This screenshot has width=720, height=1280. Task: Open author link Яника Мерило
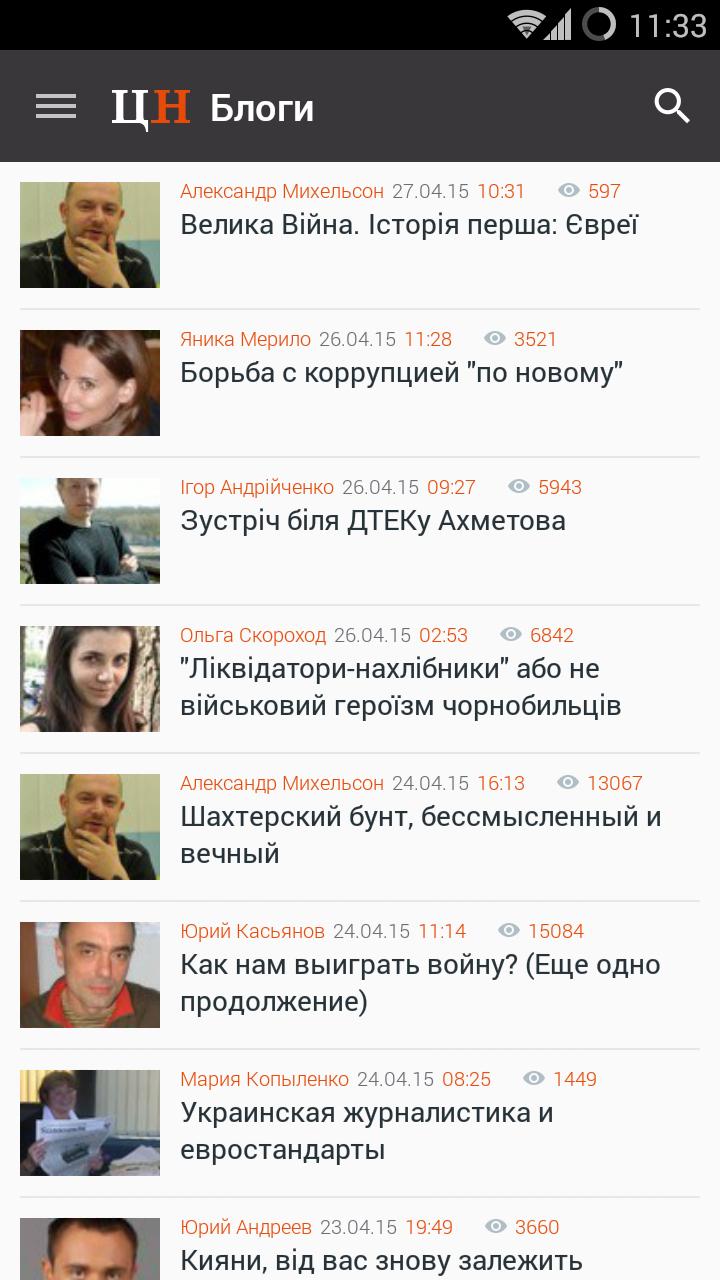pyautogui.click(x=244, y=339)
